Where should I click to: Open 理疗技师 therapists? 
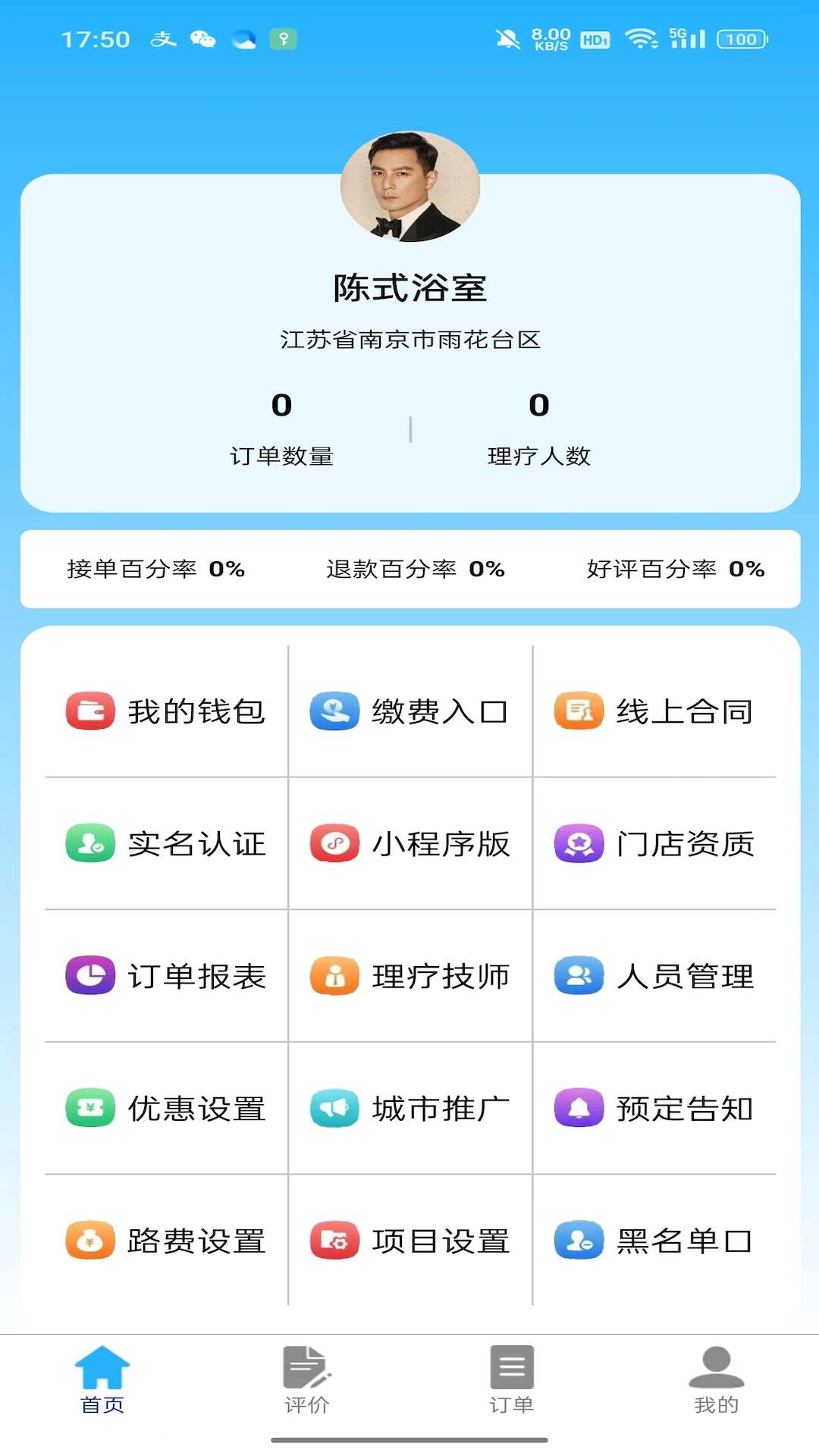[x=409, y=976]
